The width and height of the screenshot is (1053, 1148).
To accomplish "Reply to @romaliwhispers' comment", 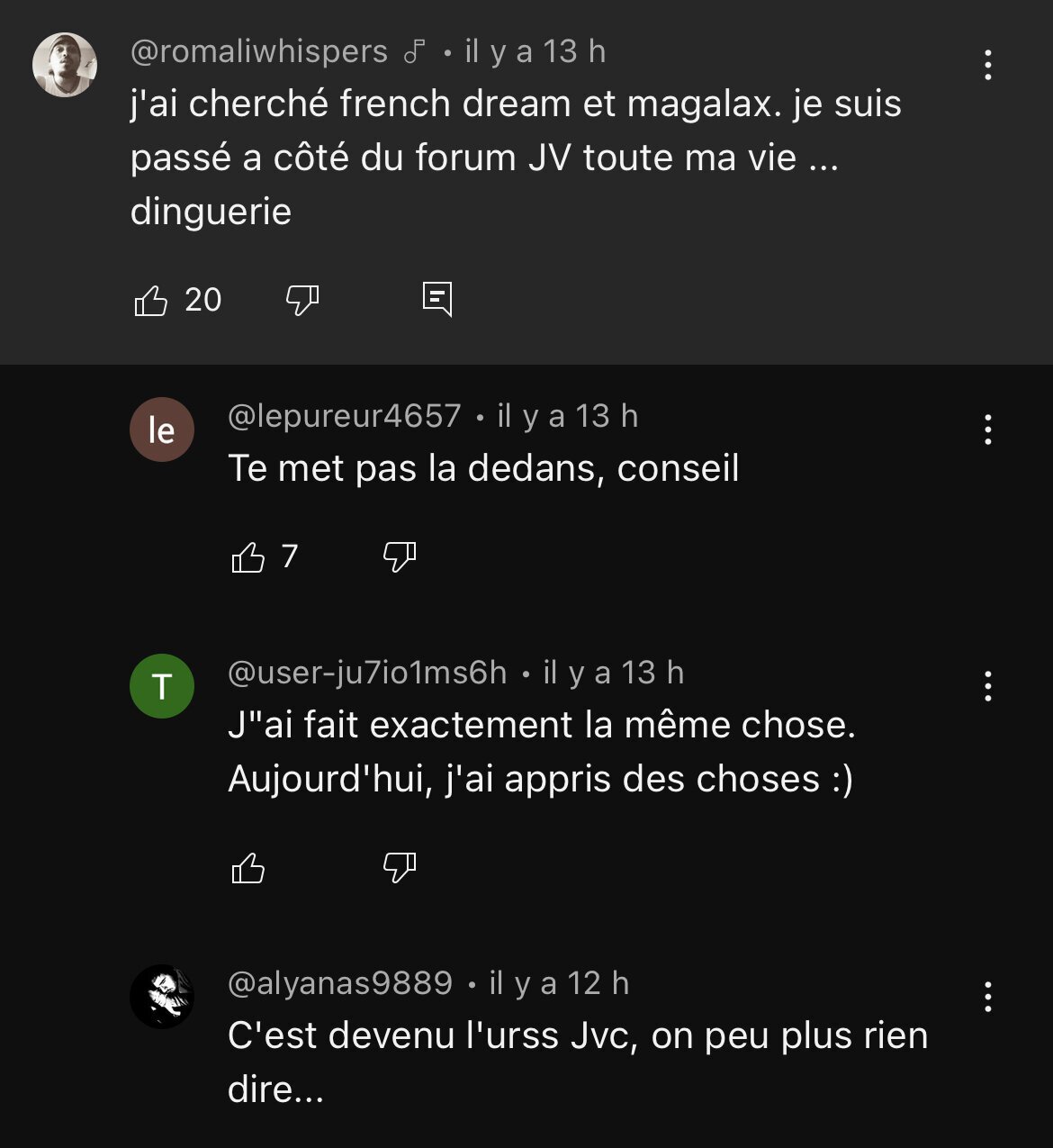I will pos(437,299).
